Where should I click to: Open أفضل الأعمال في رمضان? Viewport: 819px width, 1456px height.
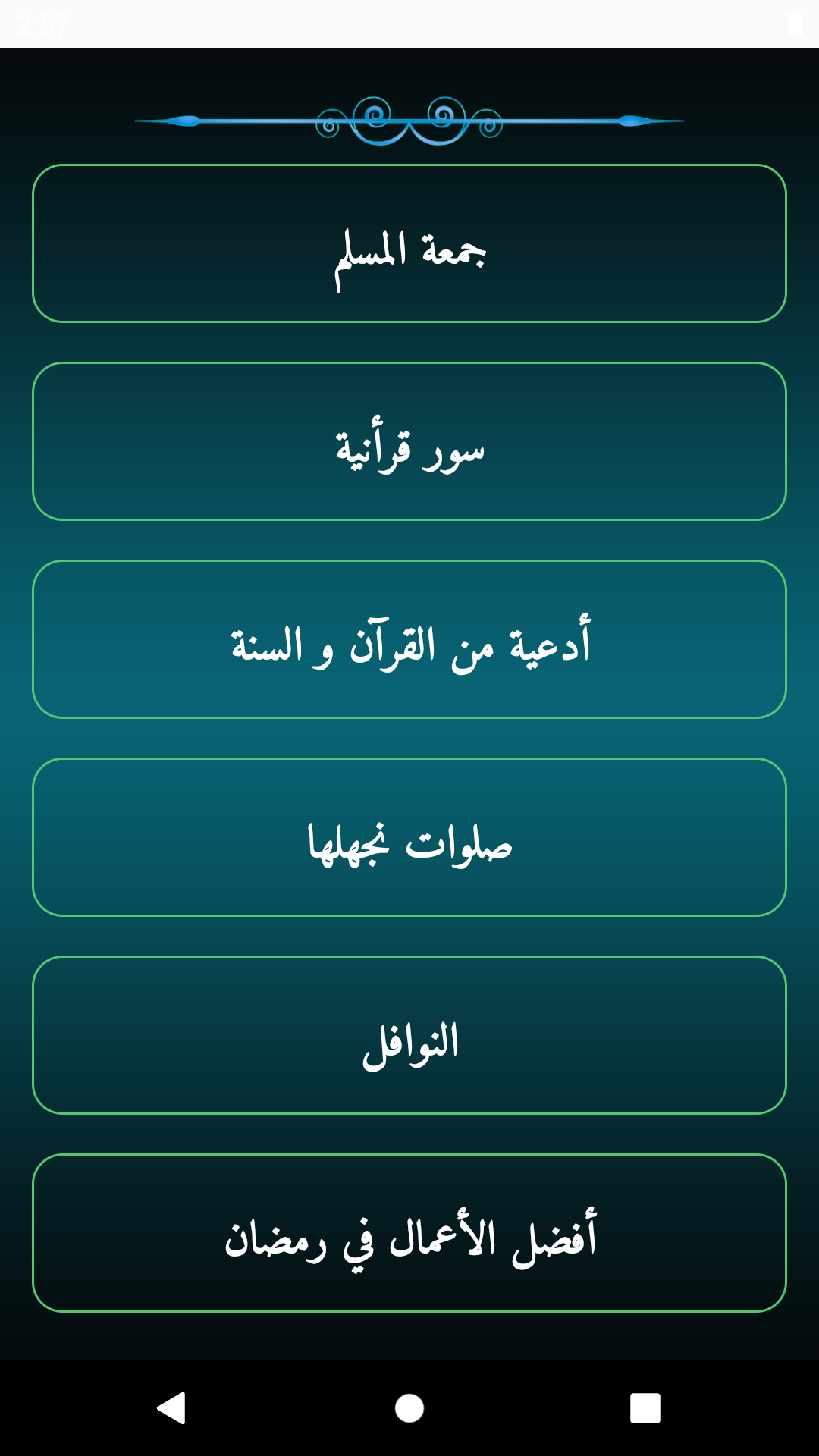[409, 1233]
